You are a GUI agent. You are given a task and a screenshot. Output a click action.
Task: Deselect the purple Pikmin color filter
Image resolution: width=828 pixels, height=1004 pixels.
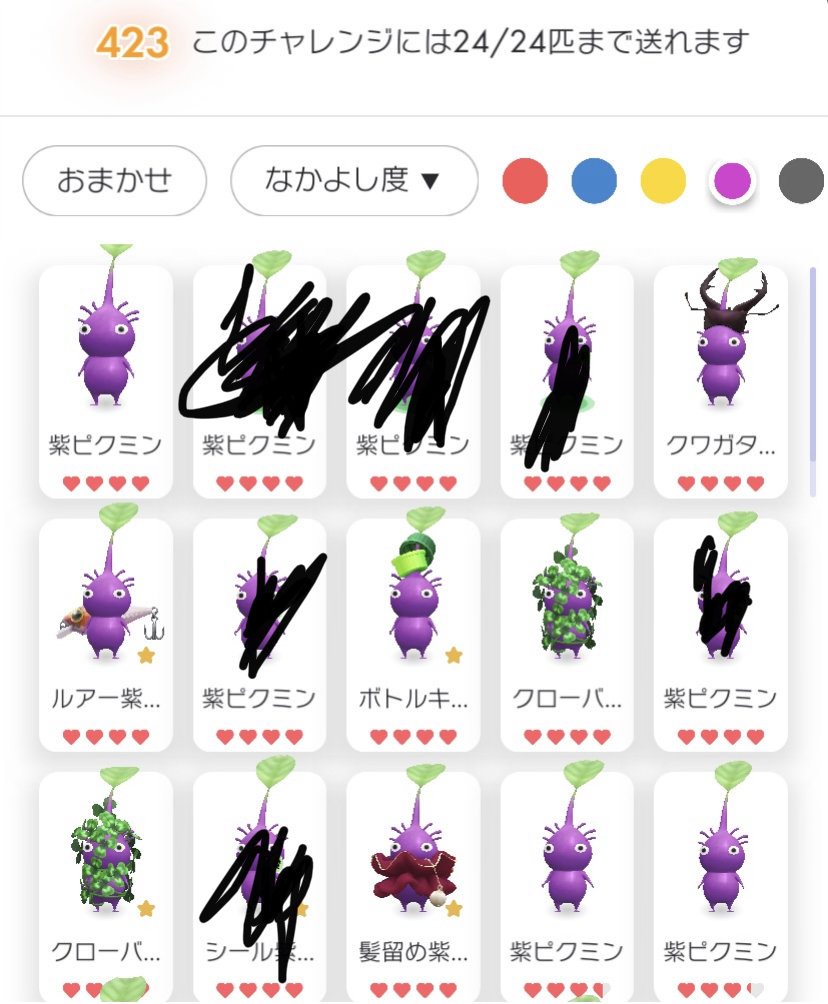[x=732, y=181]
